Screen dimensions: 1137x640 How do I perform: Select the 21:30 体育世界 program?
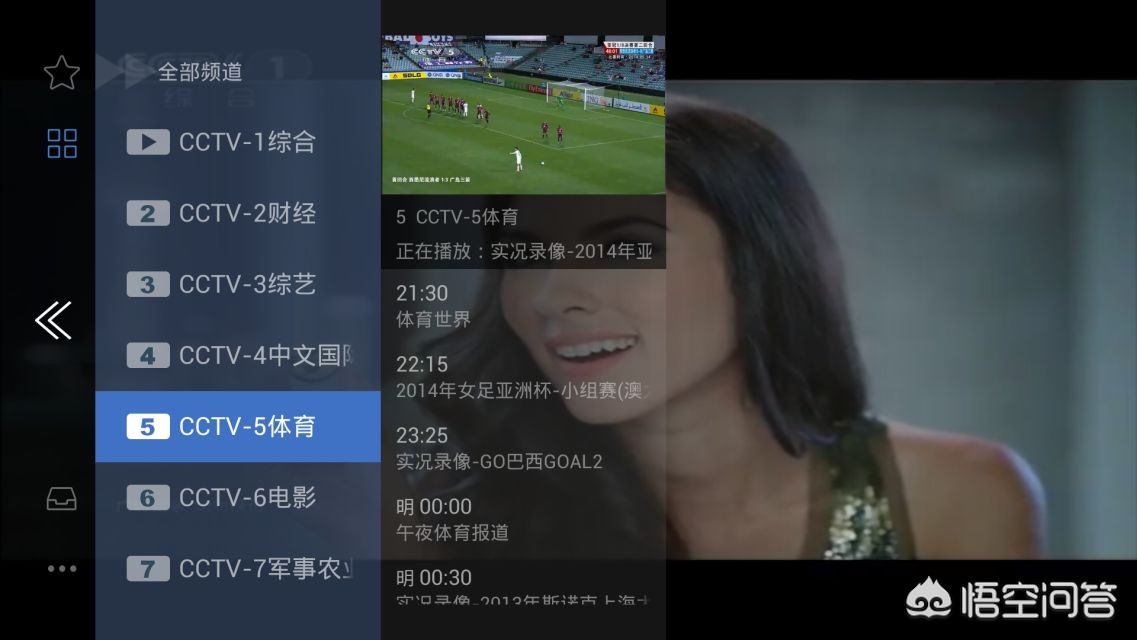524,306
